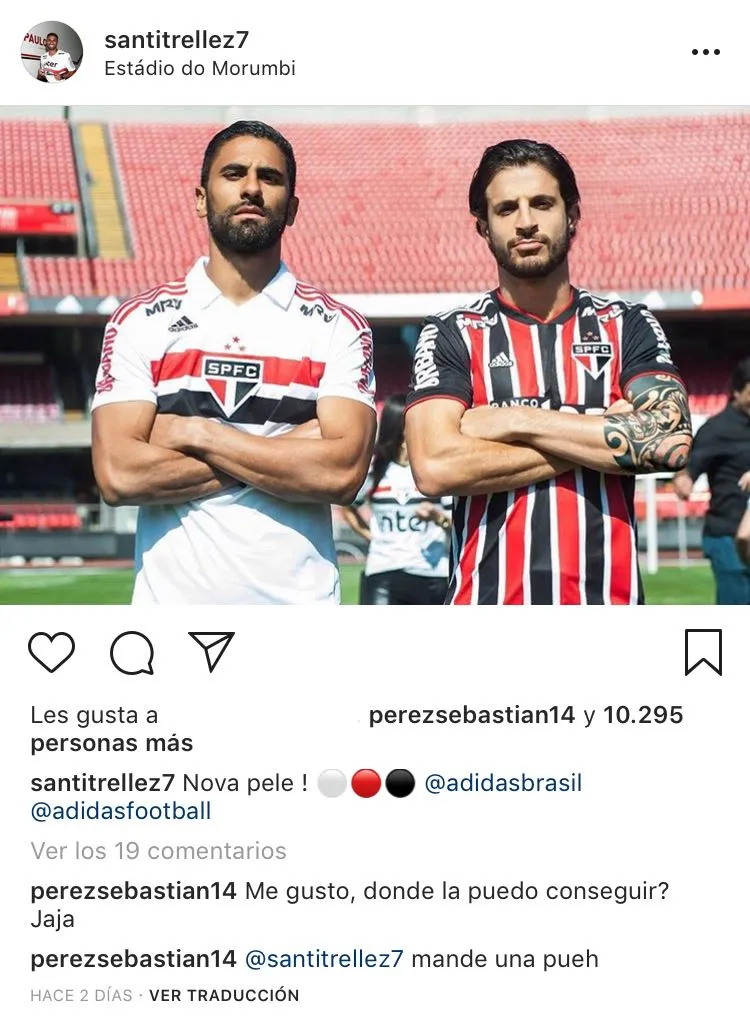Save the post with the bookmark icon

tap(703, 653)
